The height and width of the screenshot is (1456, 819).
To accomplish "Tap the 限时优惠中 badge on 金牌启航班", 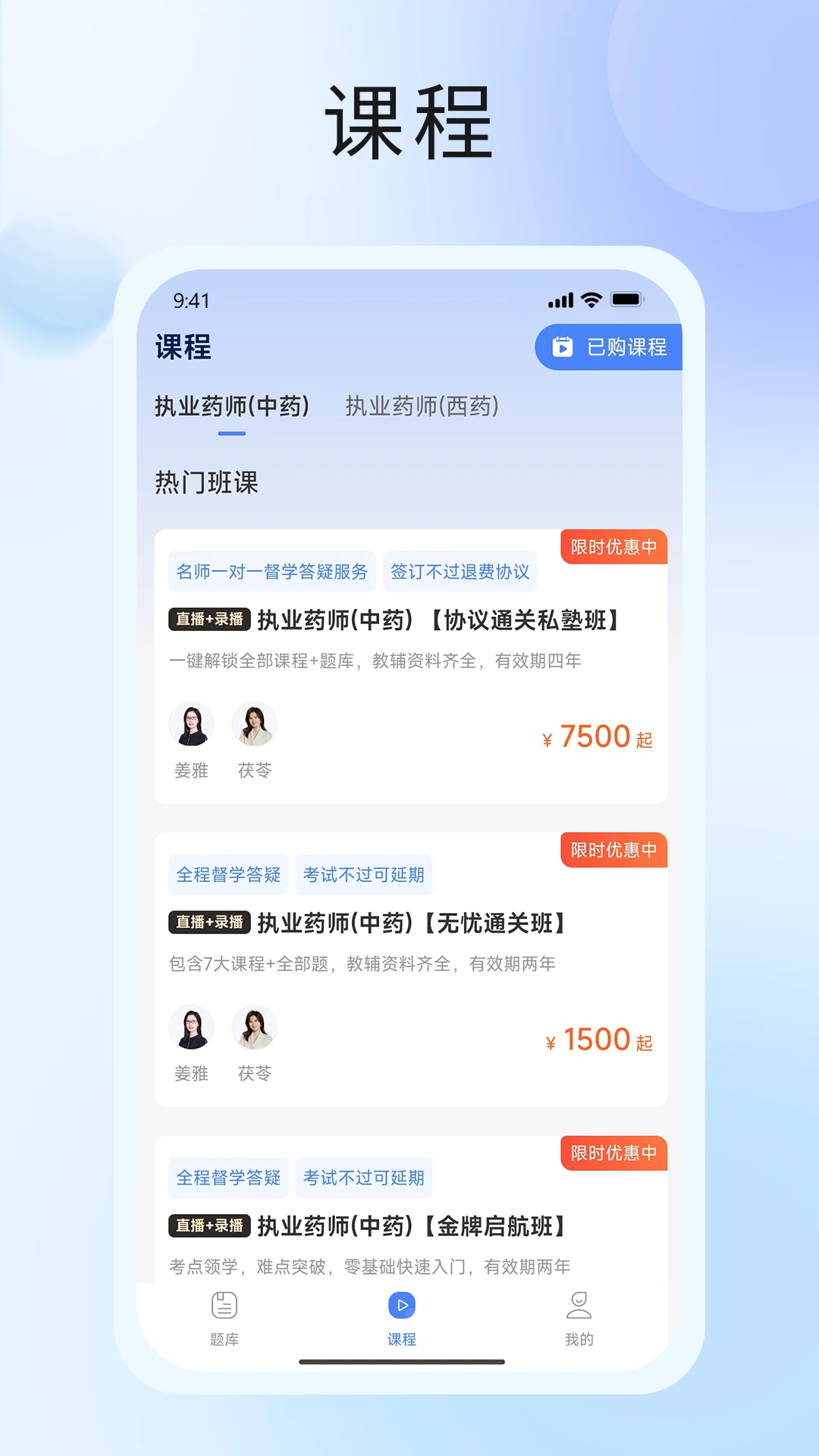I will (613, 1153).
